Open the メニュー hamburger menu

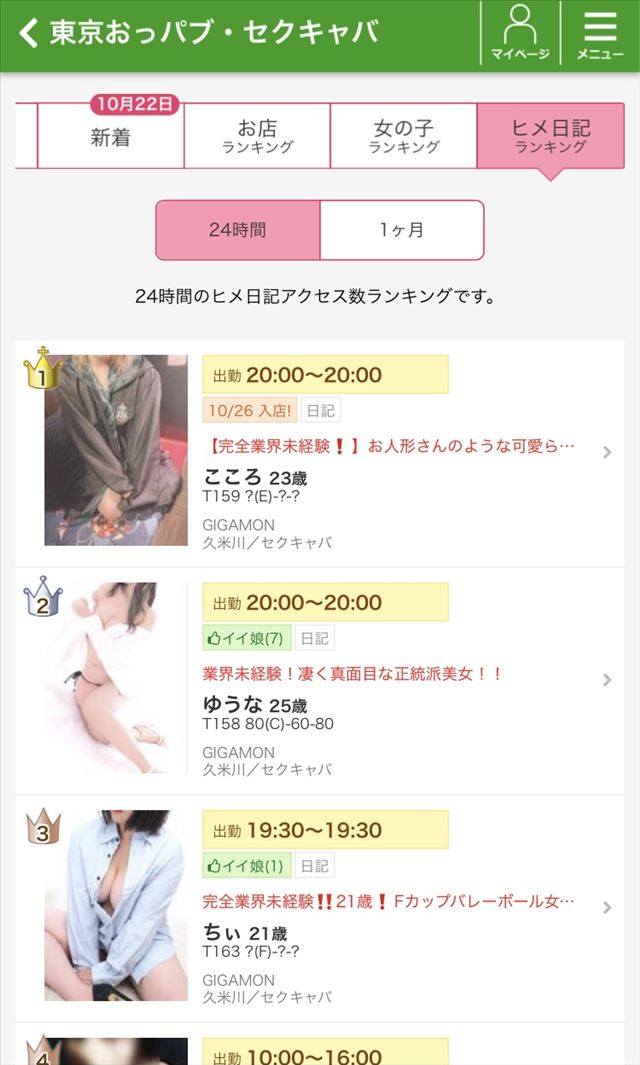[600, 33]
